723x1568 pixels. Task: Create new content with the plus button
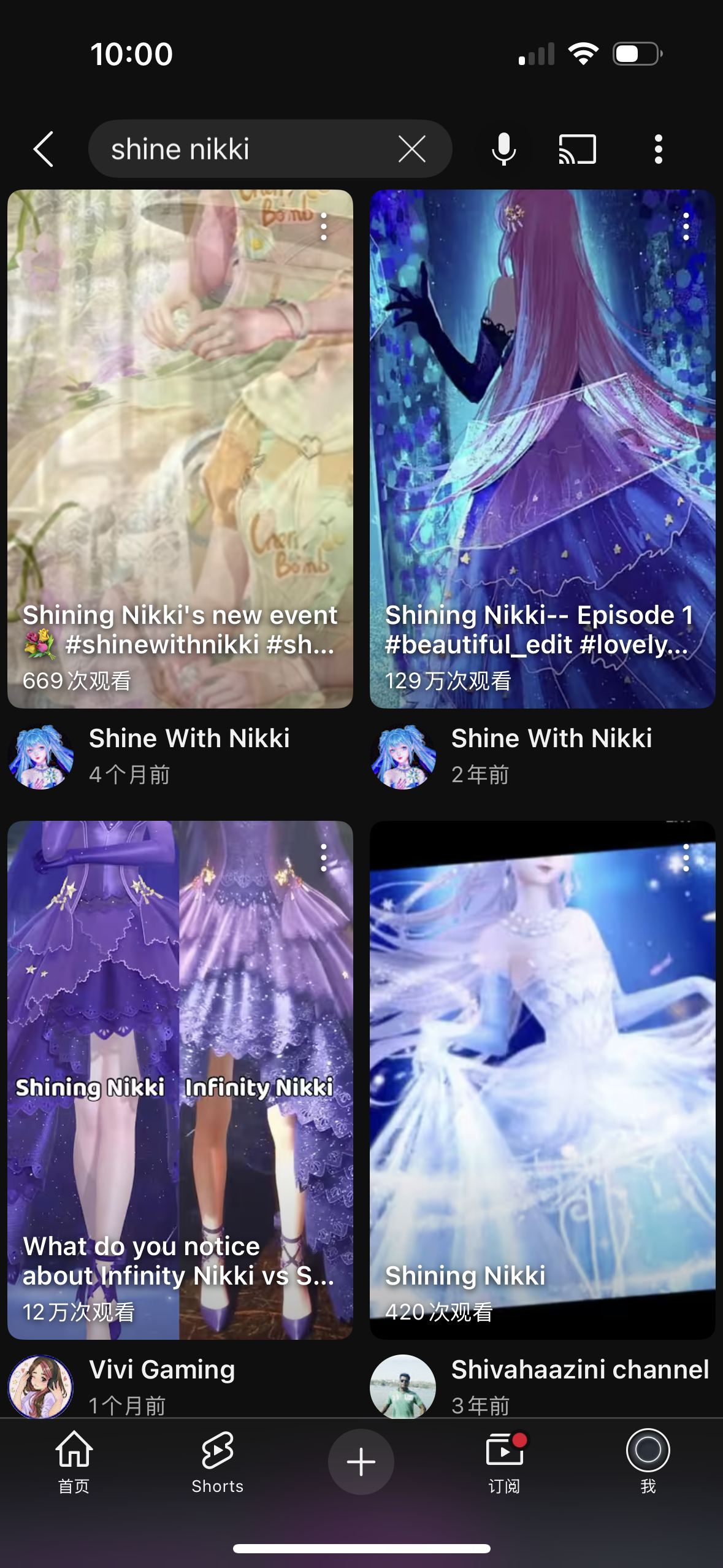361,1461
